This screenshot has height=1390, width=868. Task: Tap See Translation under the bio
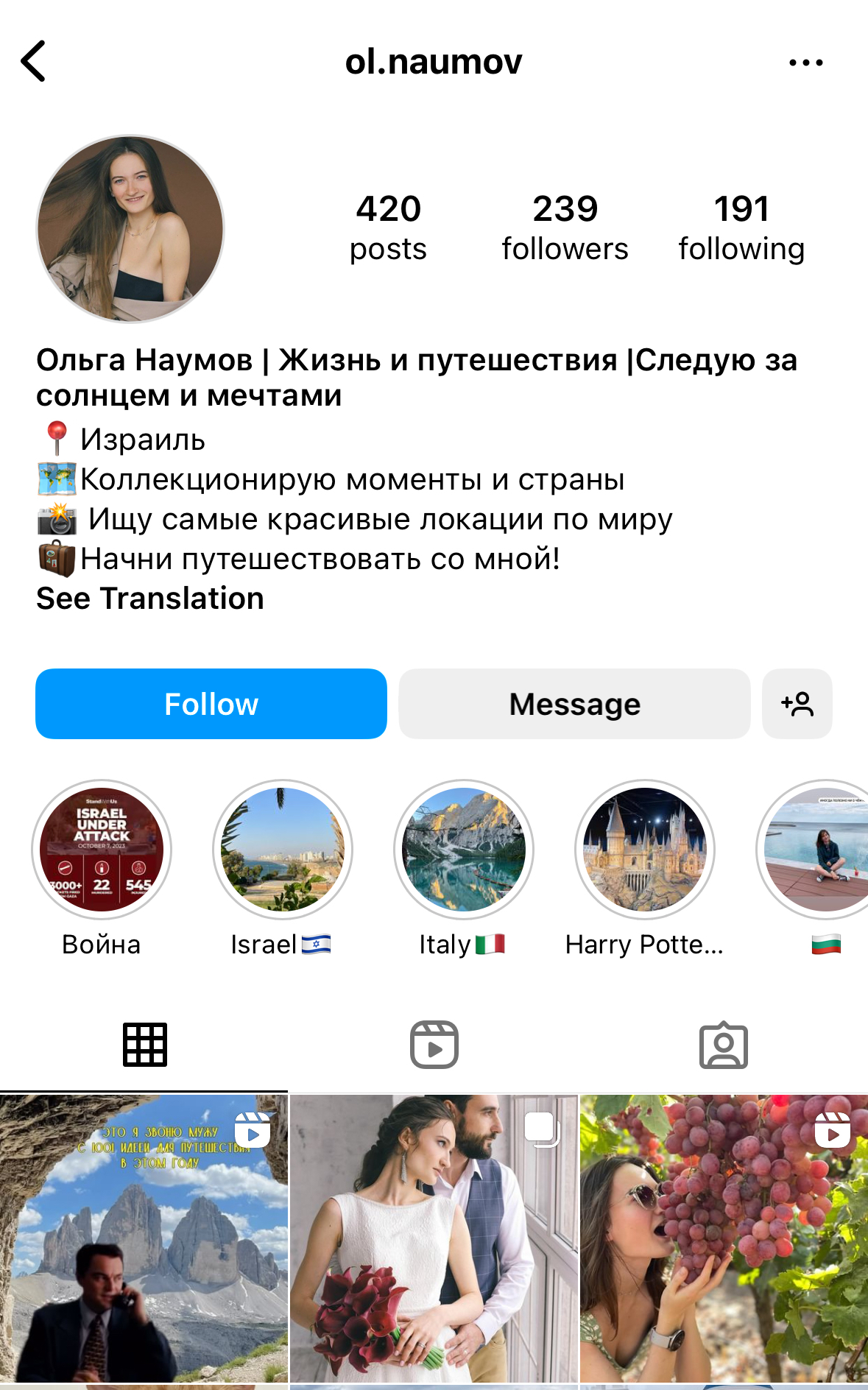tap(150, 599)
